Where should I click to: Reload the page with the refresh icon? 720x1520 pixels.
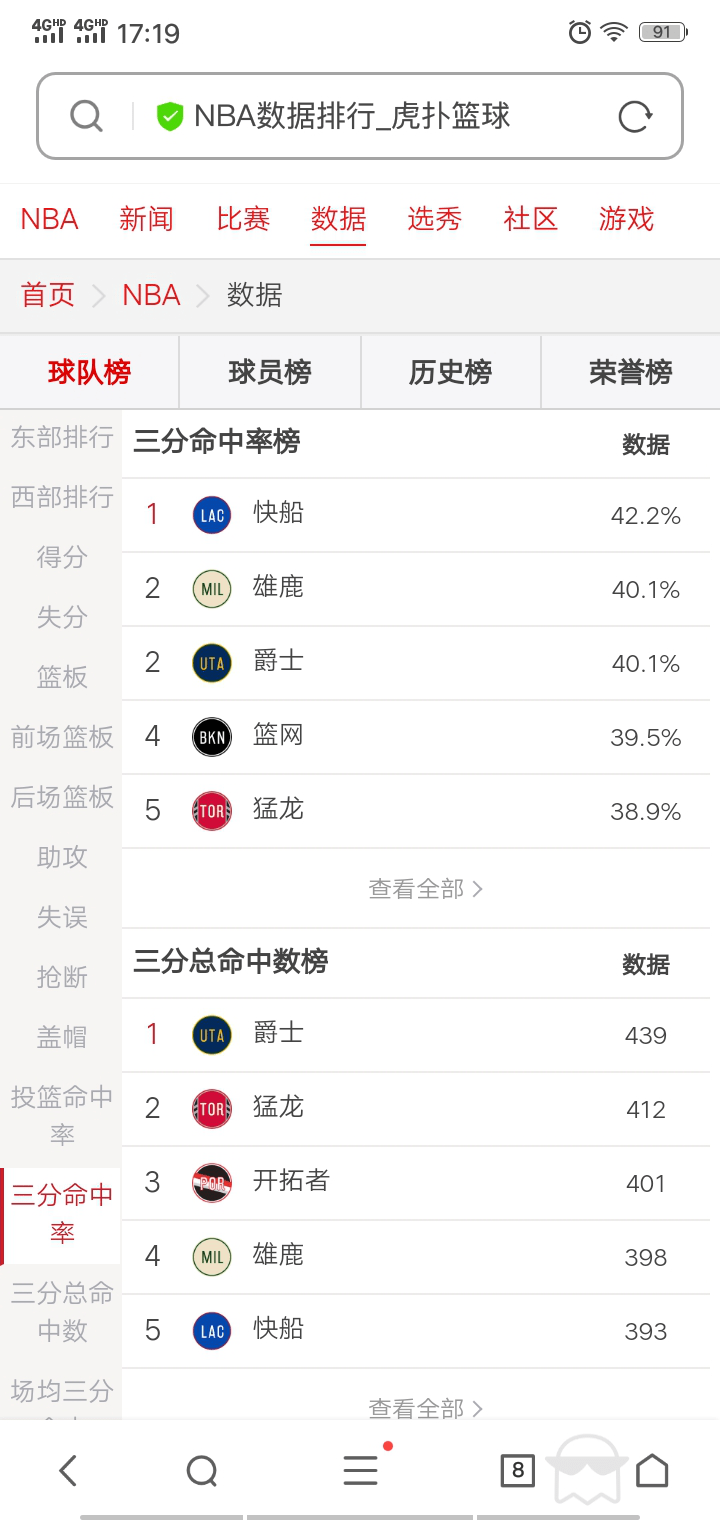pyautogui.click(x=635, y=117)
